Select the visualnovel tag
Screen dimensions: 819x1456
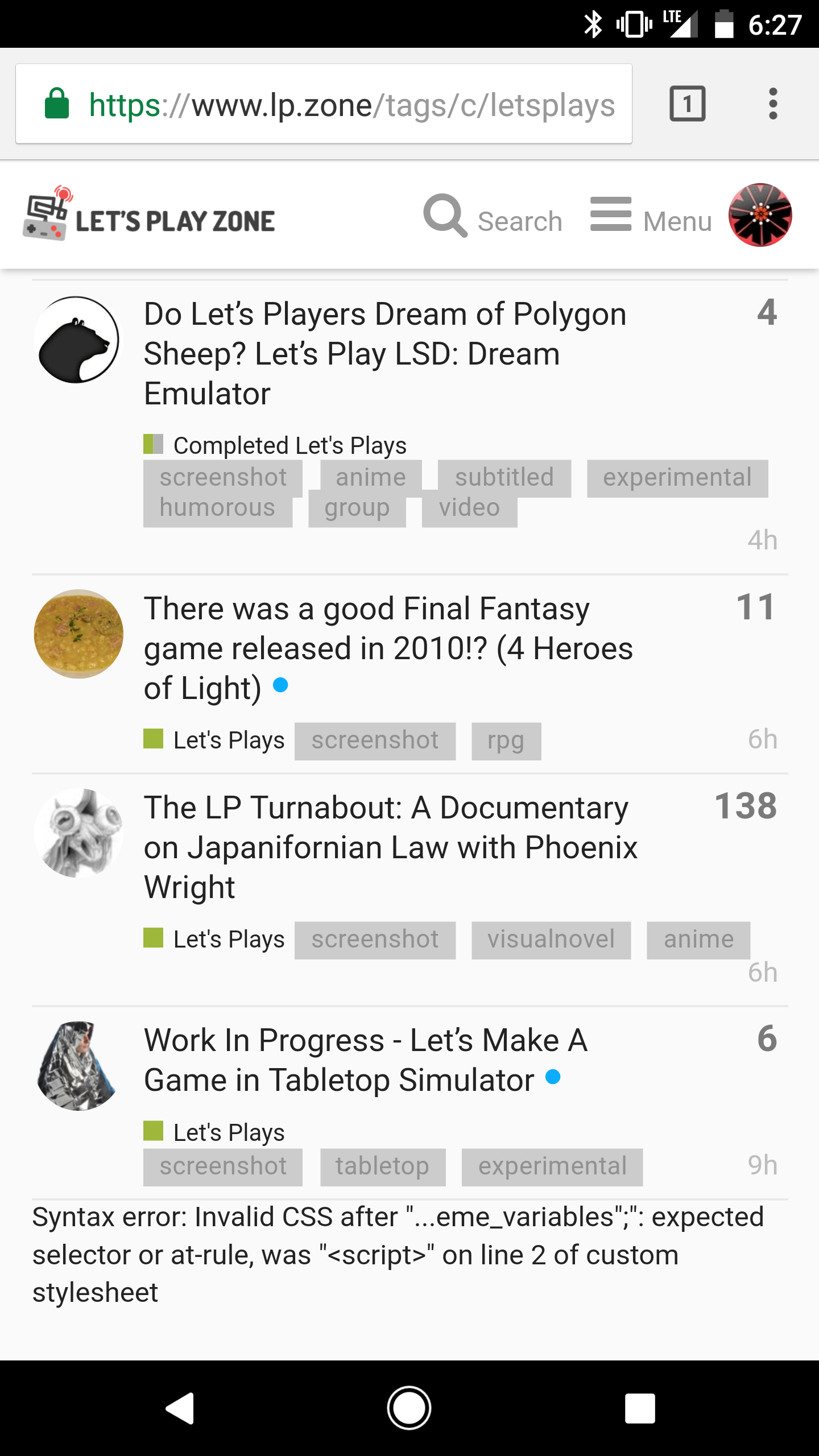(551, 940)
